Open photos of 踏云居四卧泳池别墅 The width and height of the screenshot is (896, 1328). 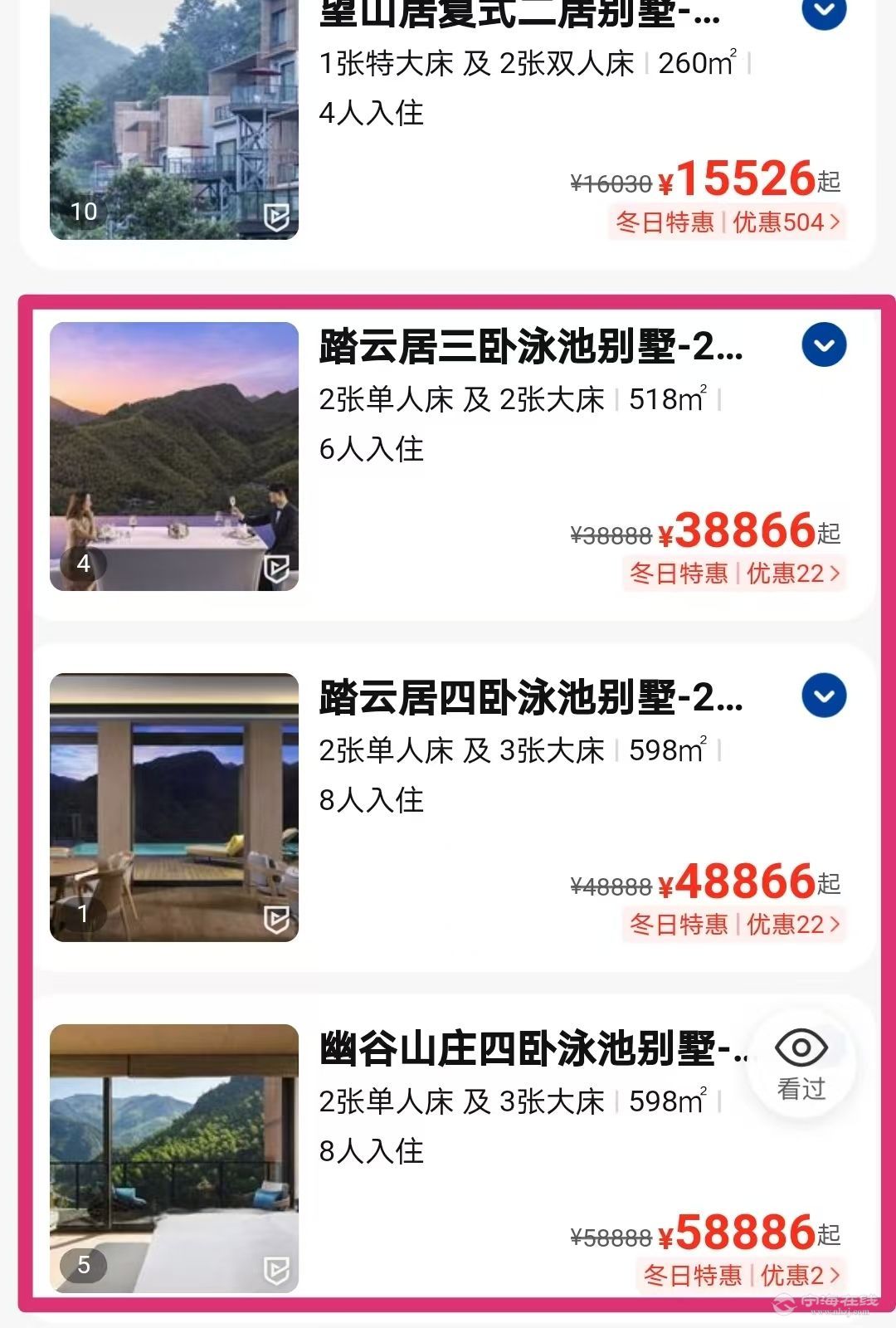(x=174, y=807)
